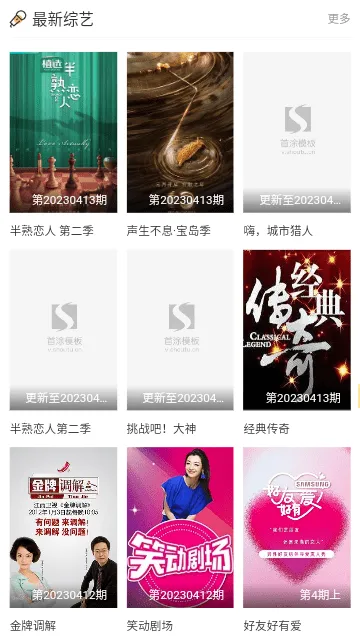Open the 半熟恋人 第二季 chess poster

[x=63, y=132]
